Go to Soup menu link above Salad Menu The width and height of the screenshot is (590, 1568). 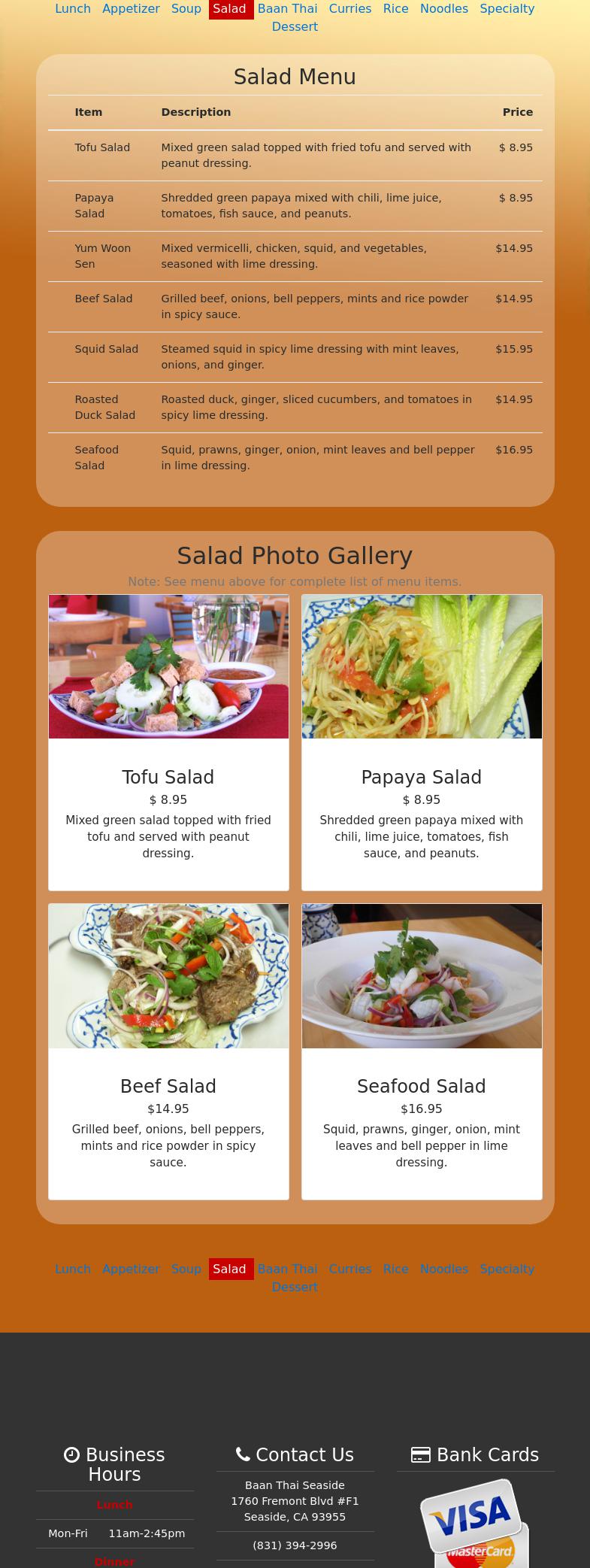(x=186, y=9)
